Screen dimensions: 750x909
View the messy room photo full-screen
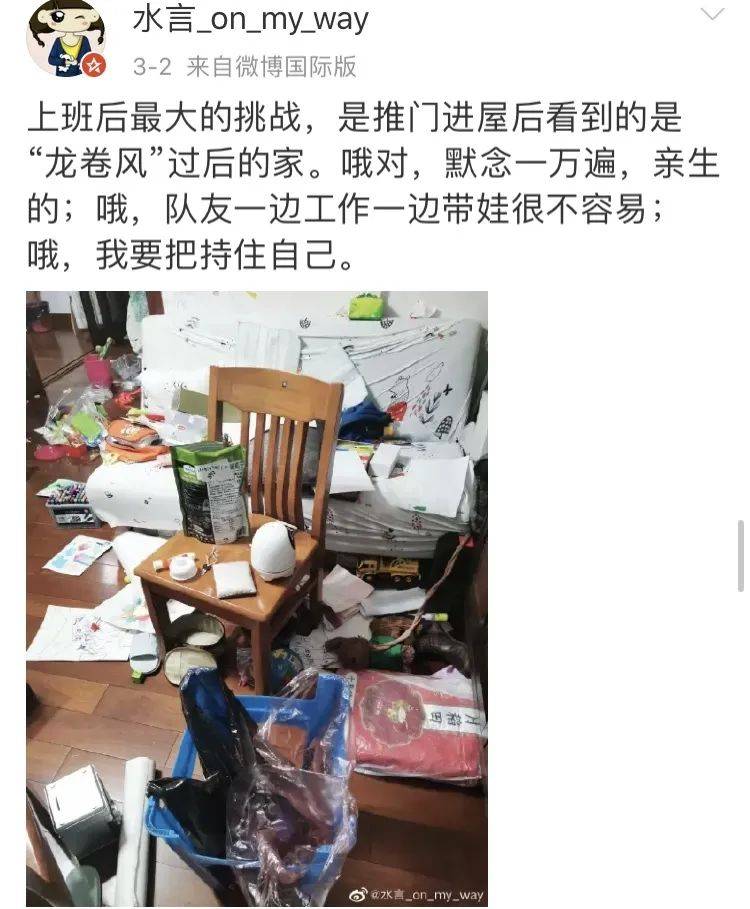(x=257, y=598)
